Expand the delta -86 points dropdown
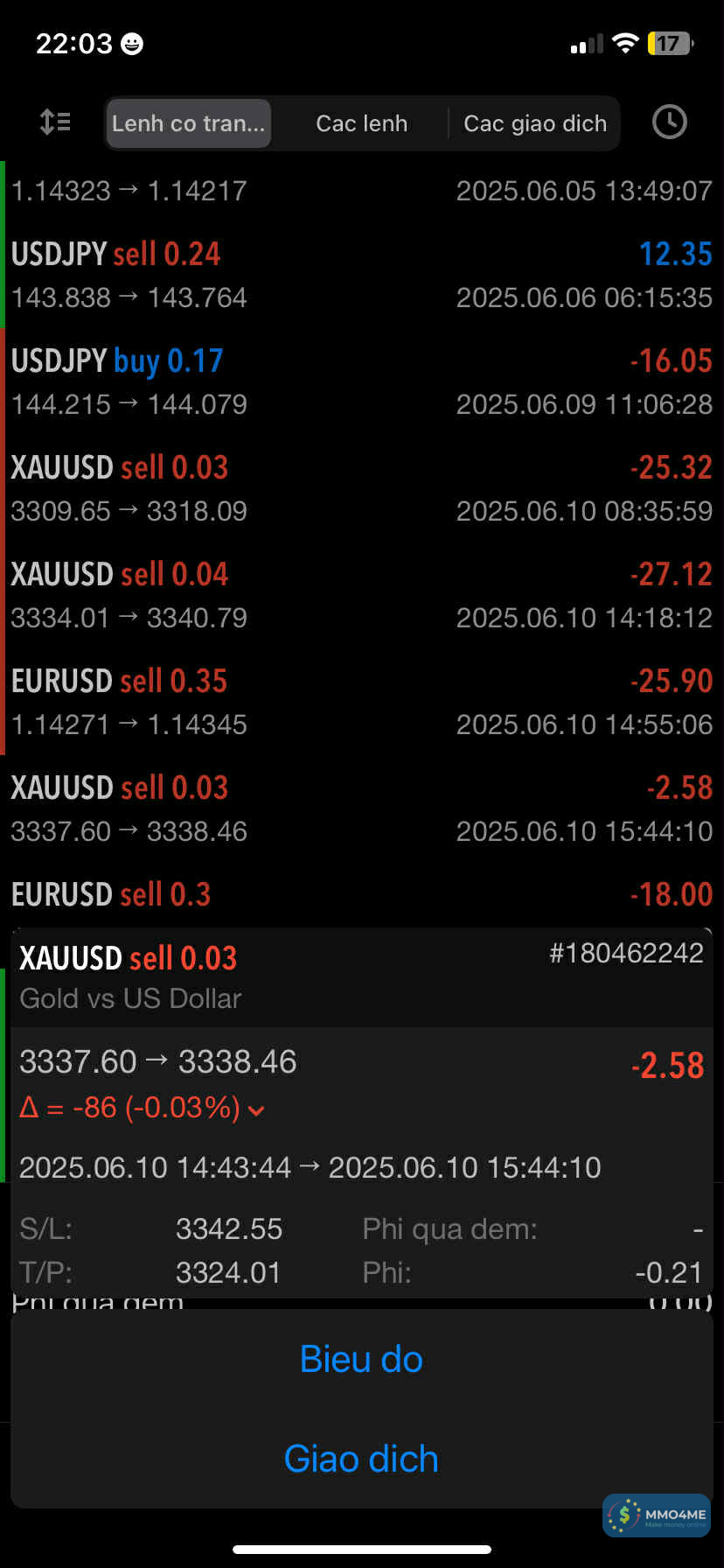724x1568 pixels. coord(256,1110)
